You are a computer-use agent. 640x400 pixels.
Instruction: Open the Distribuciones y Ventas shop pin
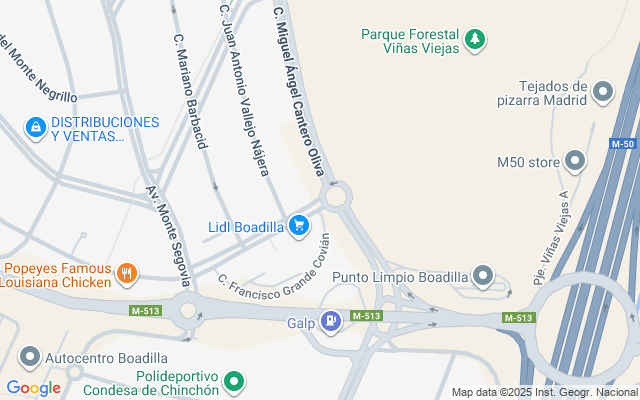point(36,127)
